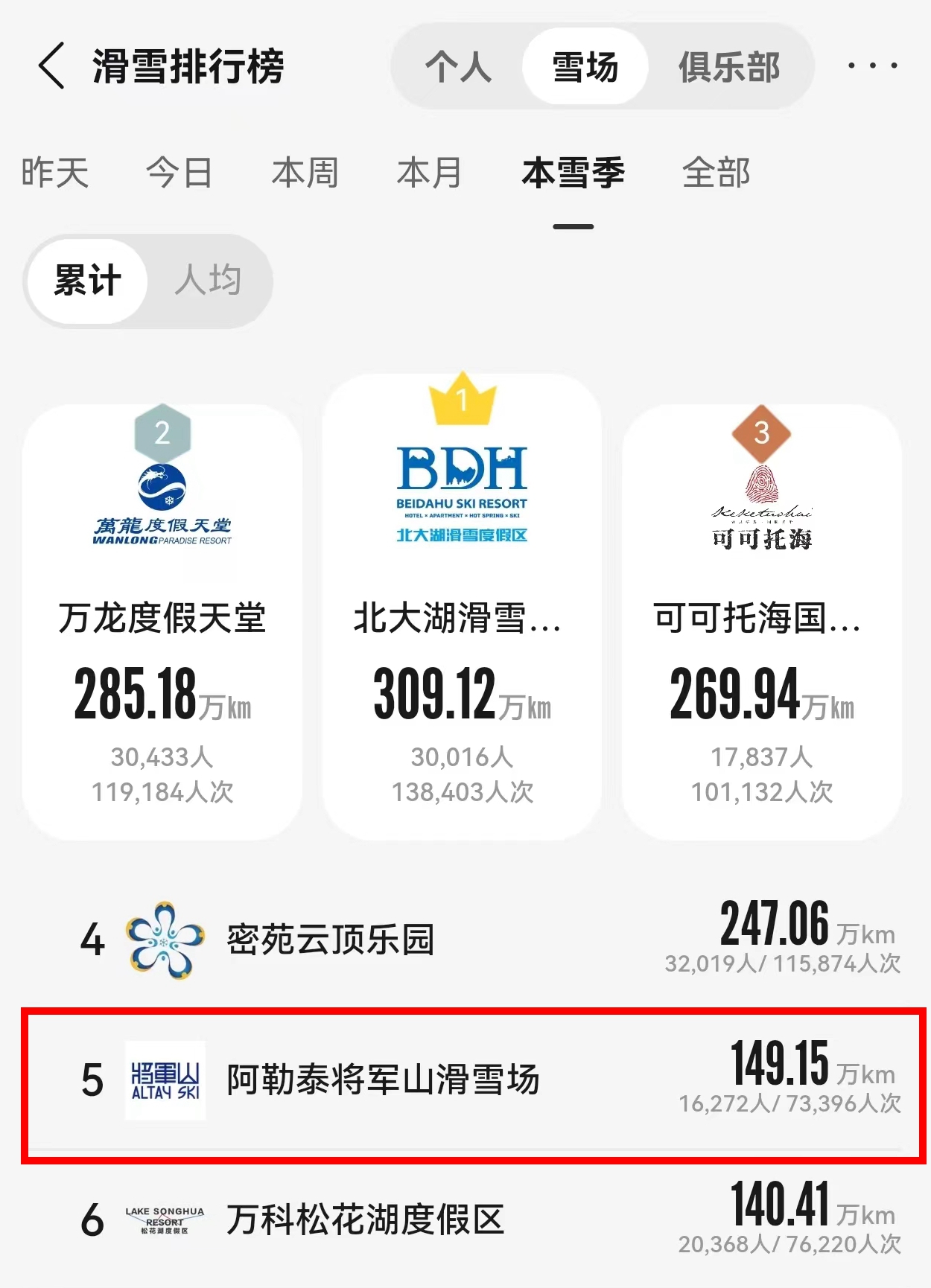Open the 可可托海国 resort card

click(761, 622)
